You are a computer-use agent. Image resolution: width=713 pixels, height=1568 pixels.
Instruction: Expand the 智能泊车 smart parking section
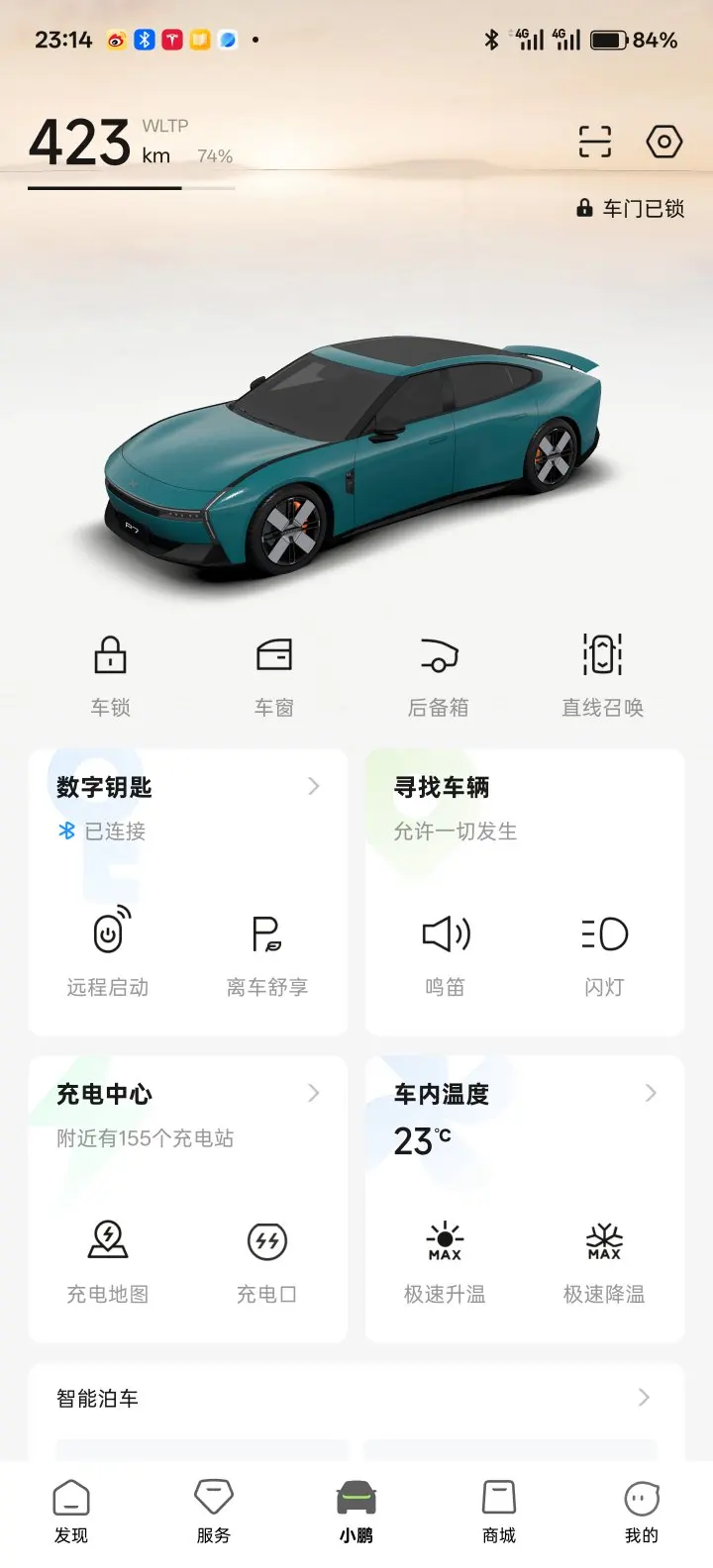point(355,1398)
